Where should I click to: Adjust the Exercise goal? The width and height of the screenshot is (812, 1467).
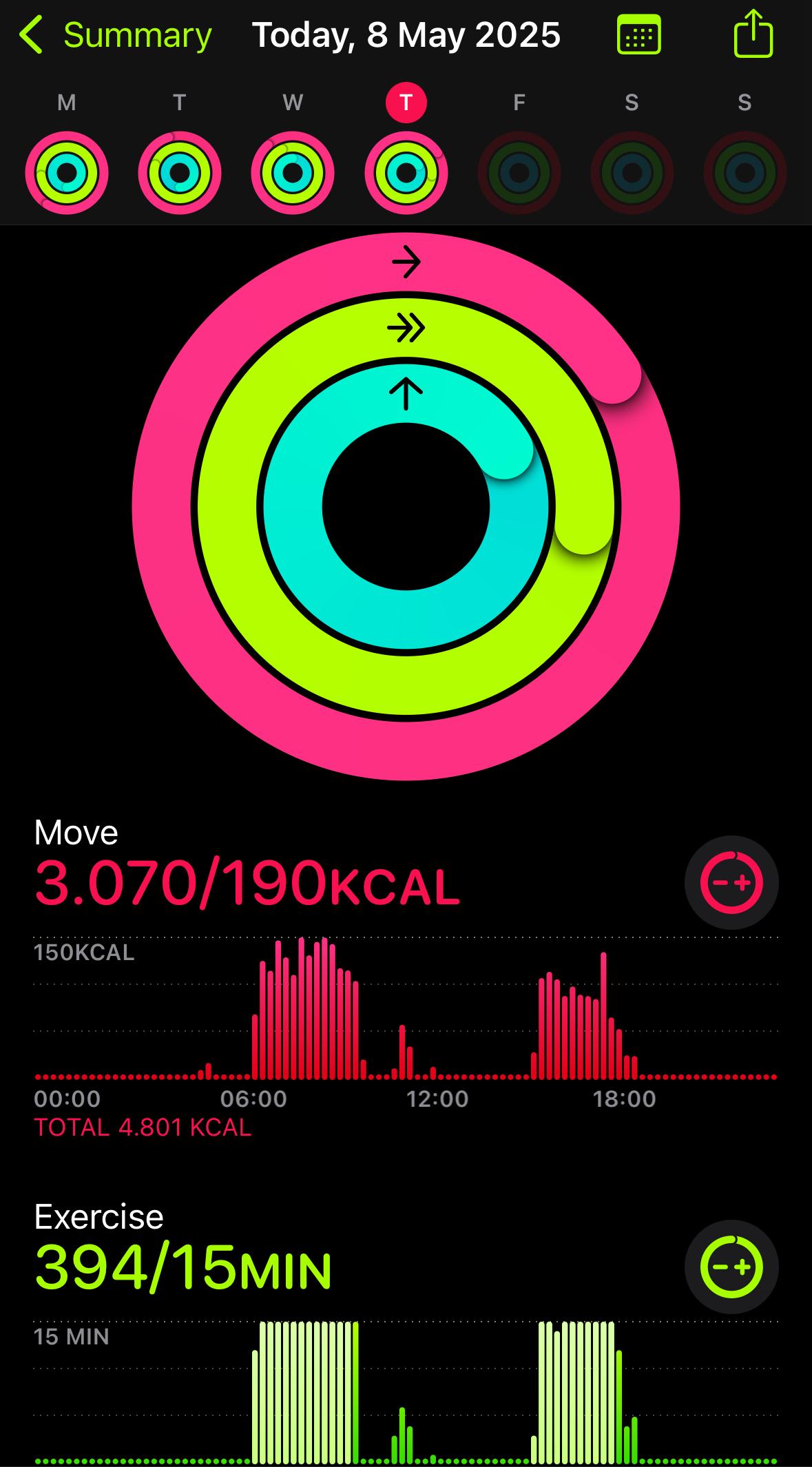click(731, 1267)
